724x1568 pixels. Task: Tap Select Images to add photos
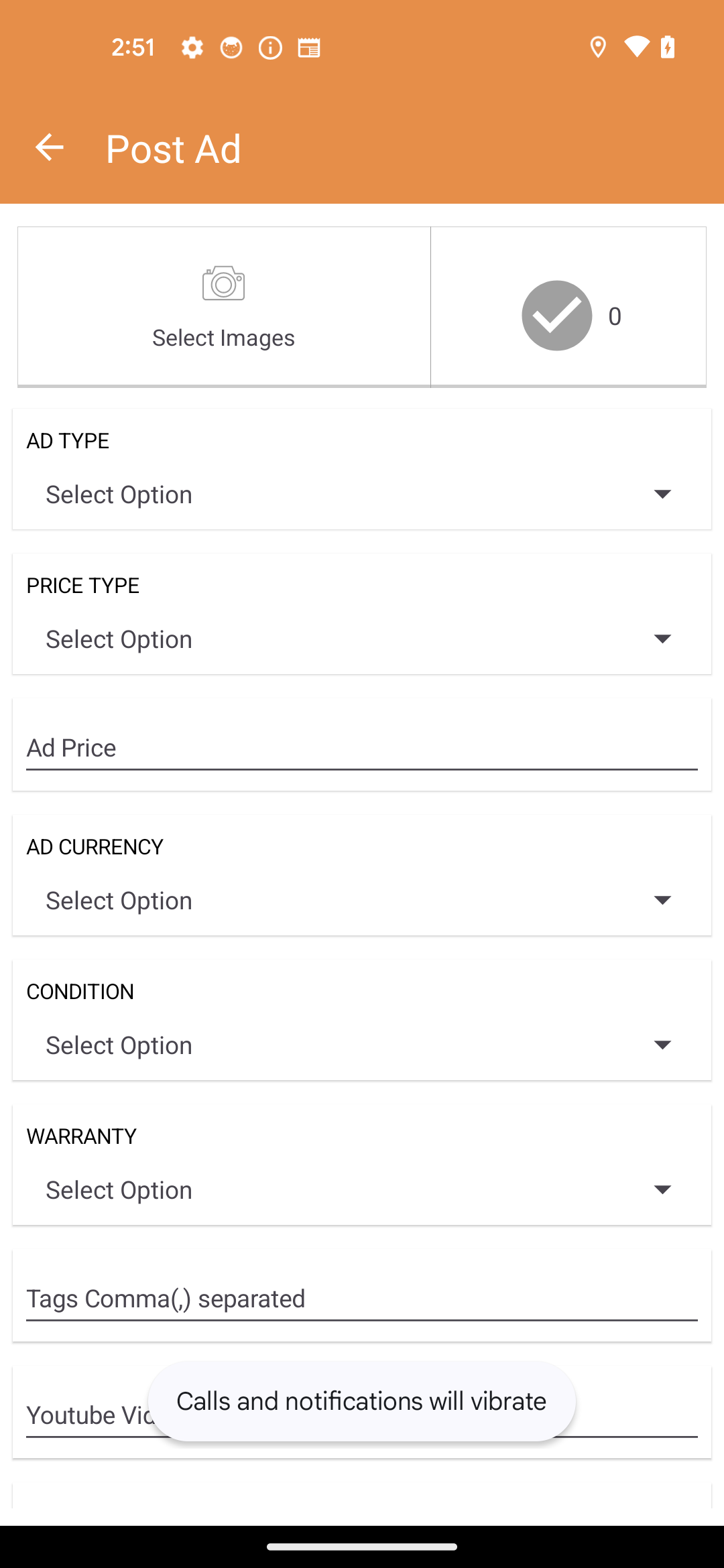(224, 307)
